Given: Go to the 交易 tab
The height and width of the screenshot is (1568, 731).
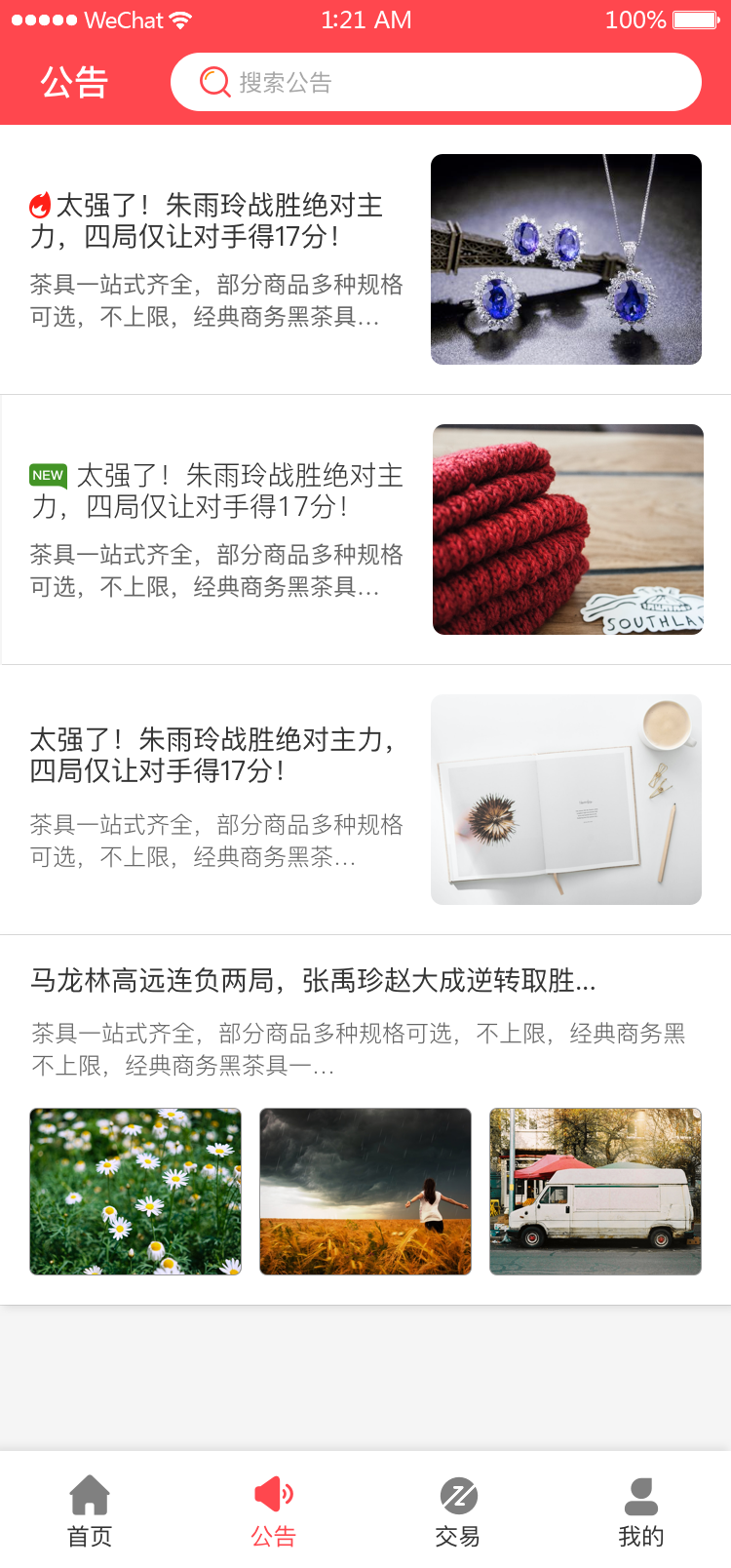Looking at the screenshot, I should point(457,1509).
